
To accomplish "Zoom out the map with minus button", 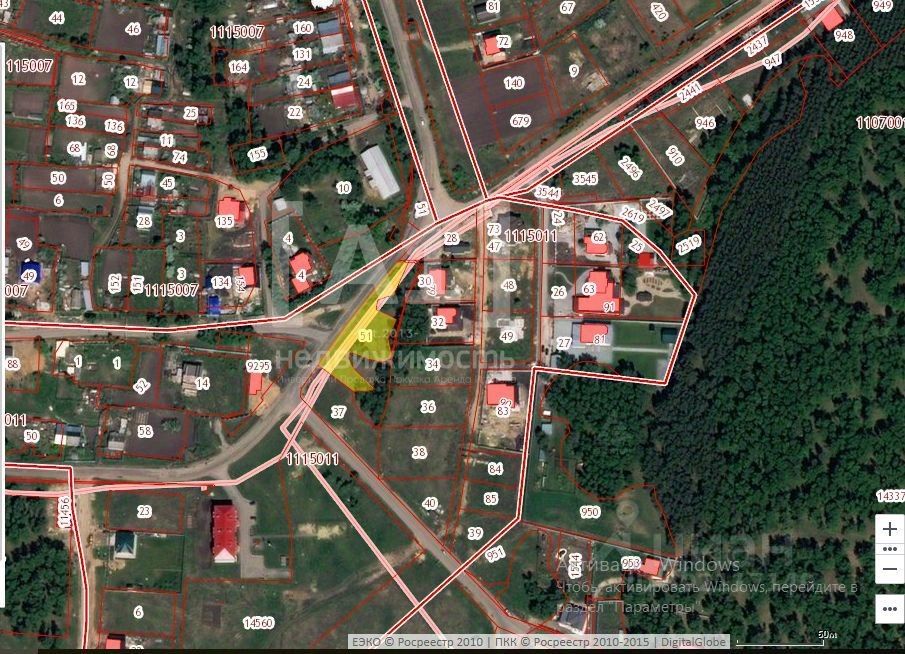I will (889, 570).
